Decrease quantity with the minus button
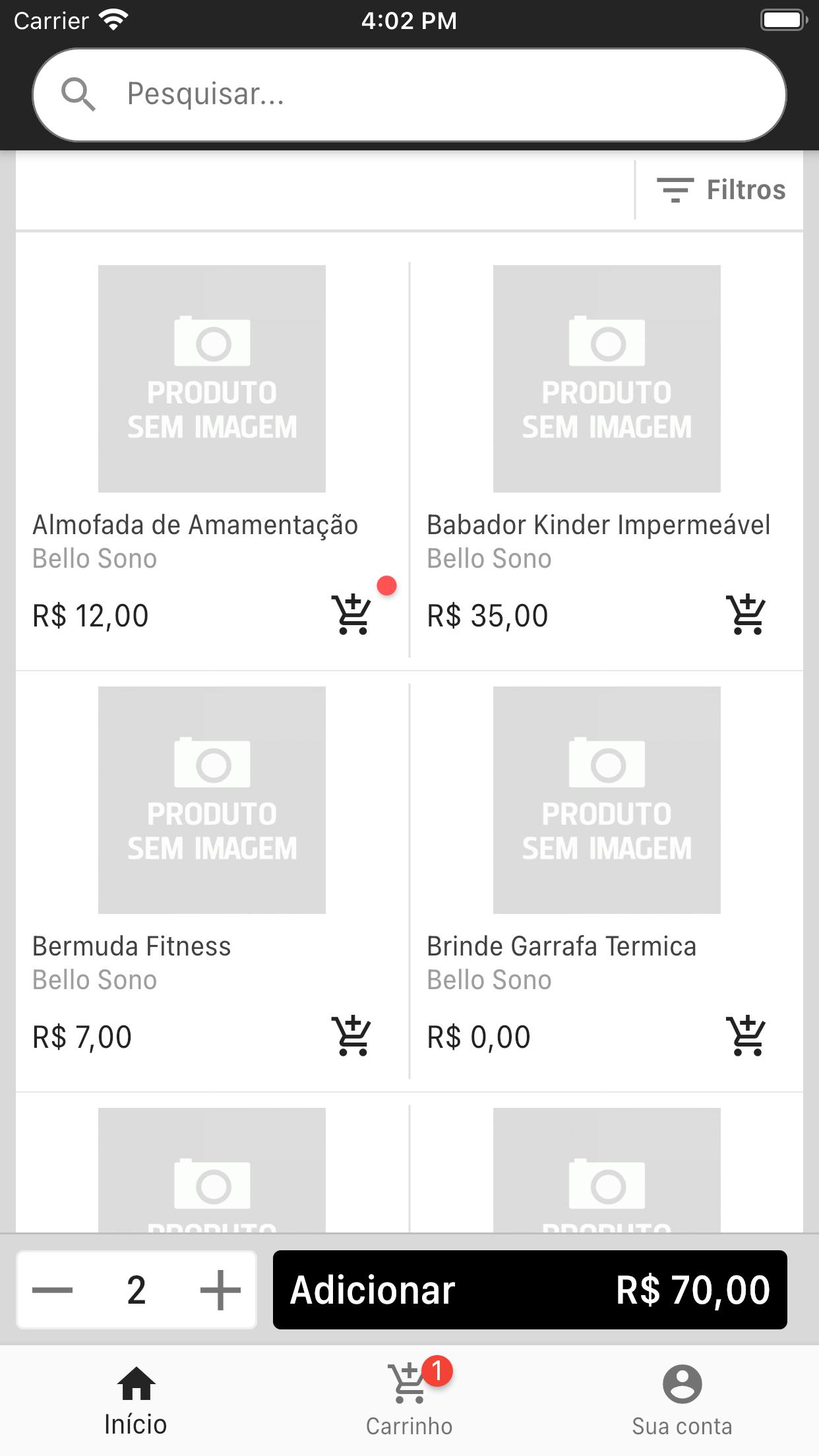 coord(53,1290)
